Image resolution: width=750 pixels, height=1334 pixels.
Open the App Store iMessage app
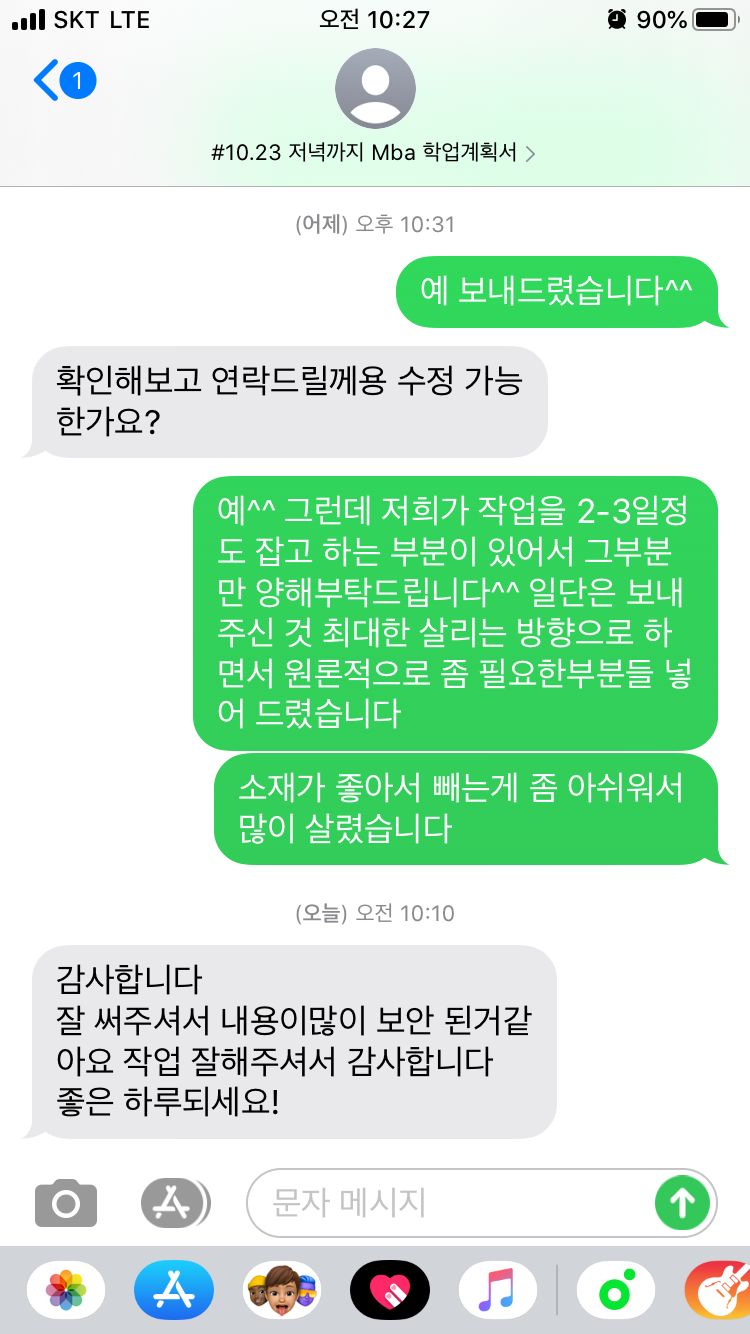click(x=174, y=1290)
